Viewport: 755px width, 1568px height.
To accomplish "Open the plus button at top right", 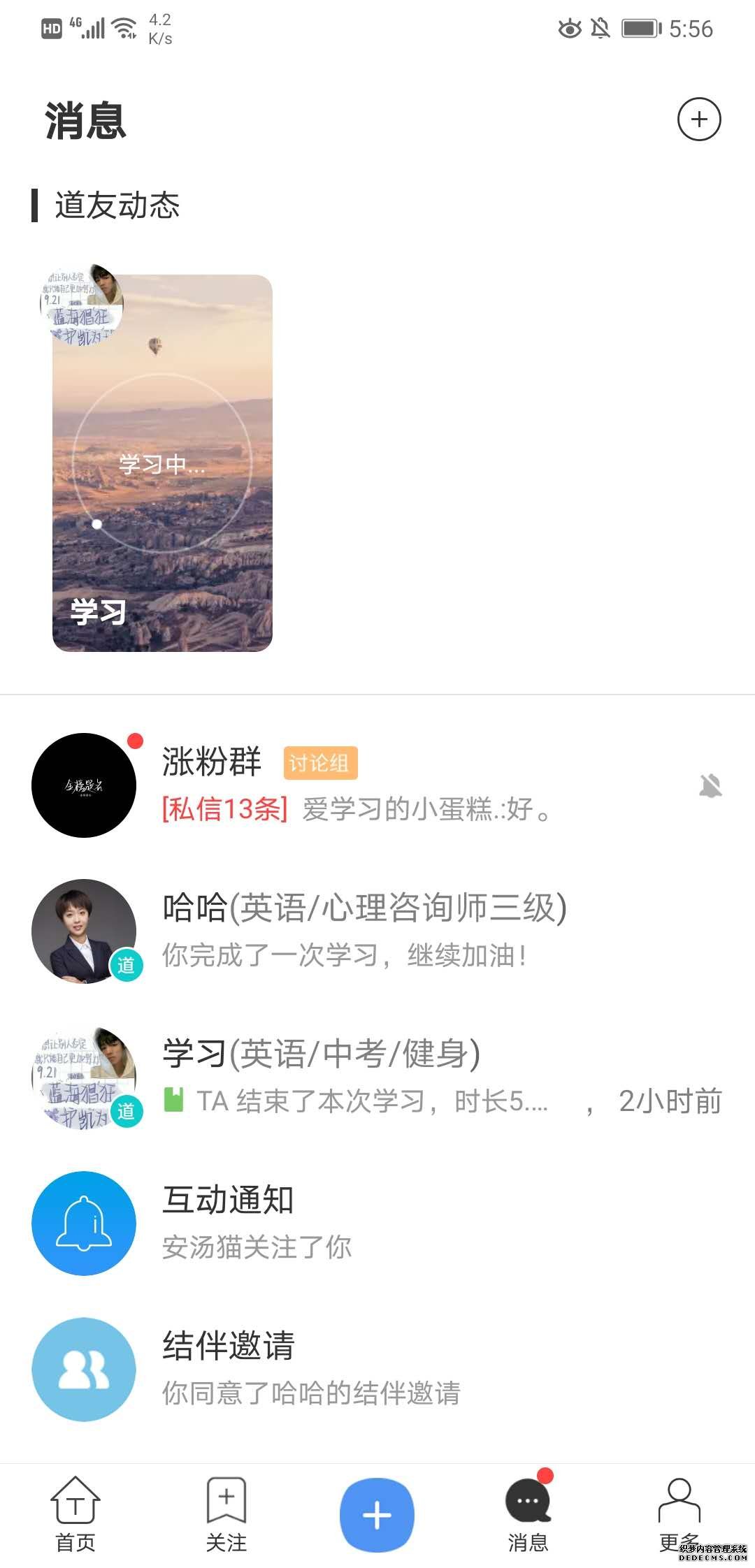I will (x=698, y=119).
